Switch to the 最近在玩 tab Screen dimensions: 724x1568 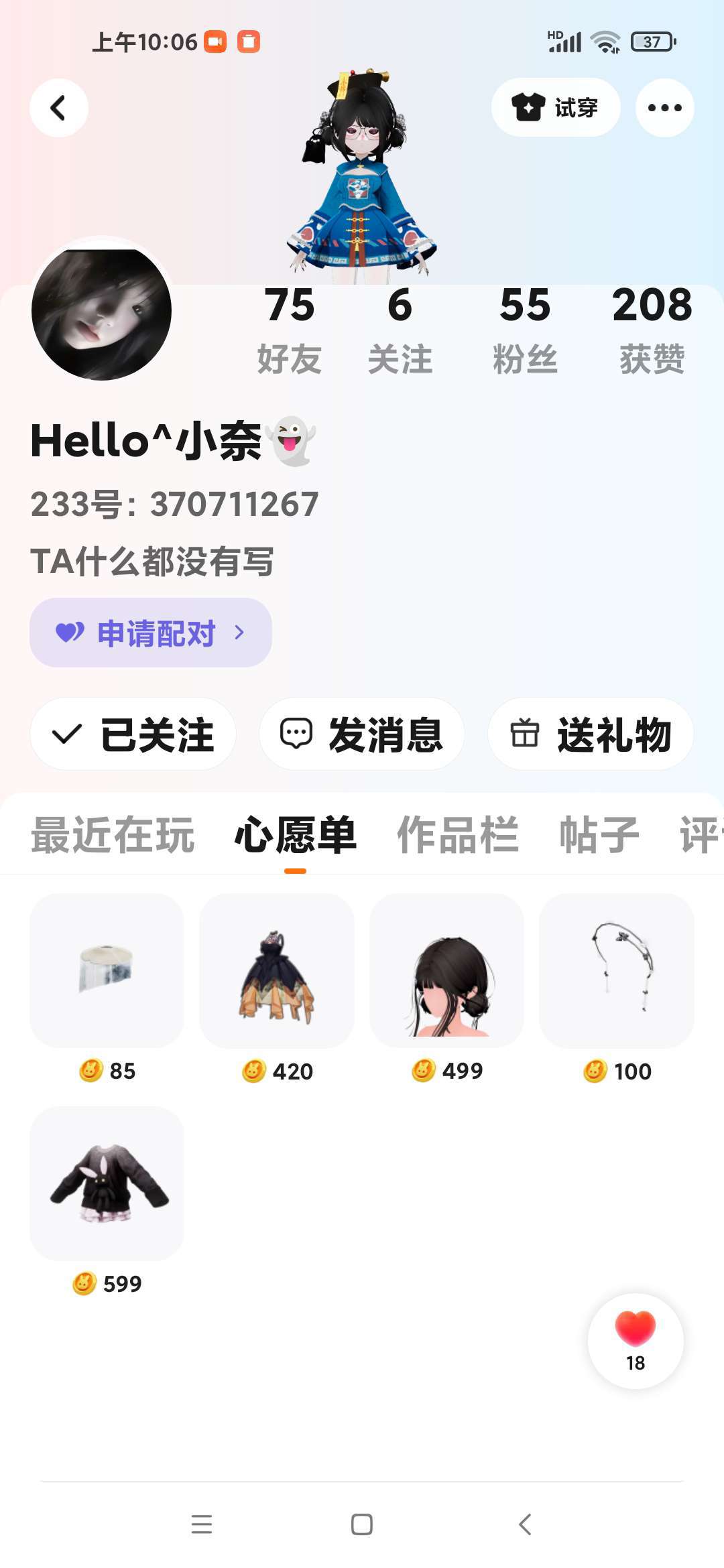113,836
